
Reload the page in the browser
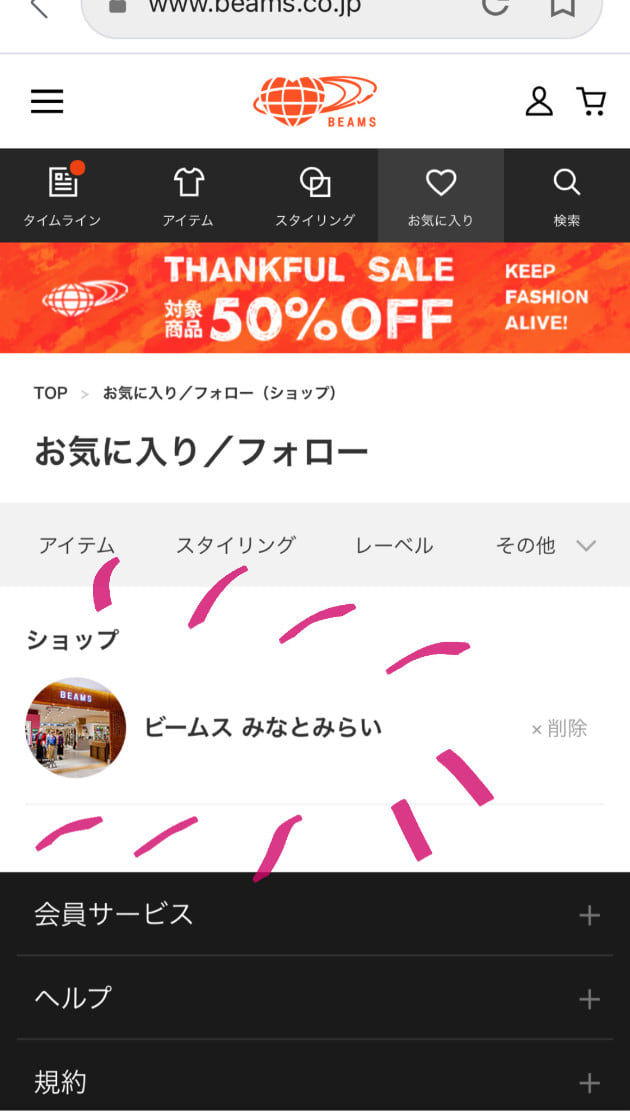[x=495, y=6]
